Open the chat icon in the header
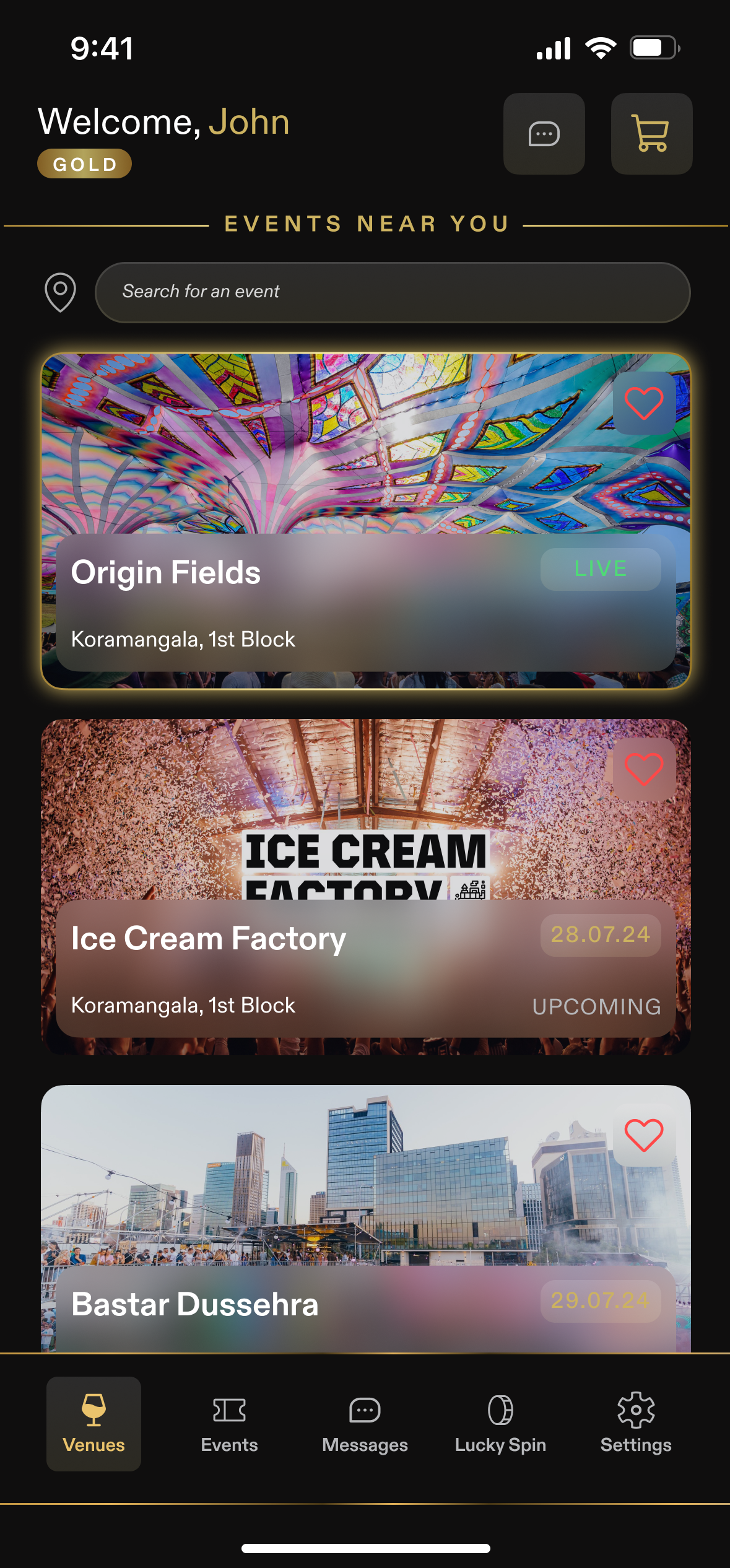The height and width of the screenshot is (1568, 730). click(544, 134)
